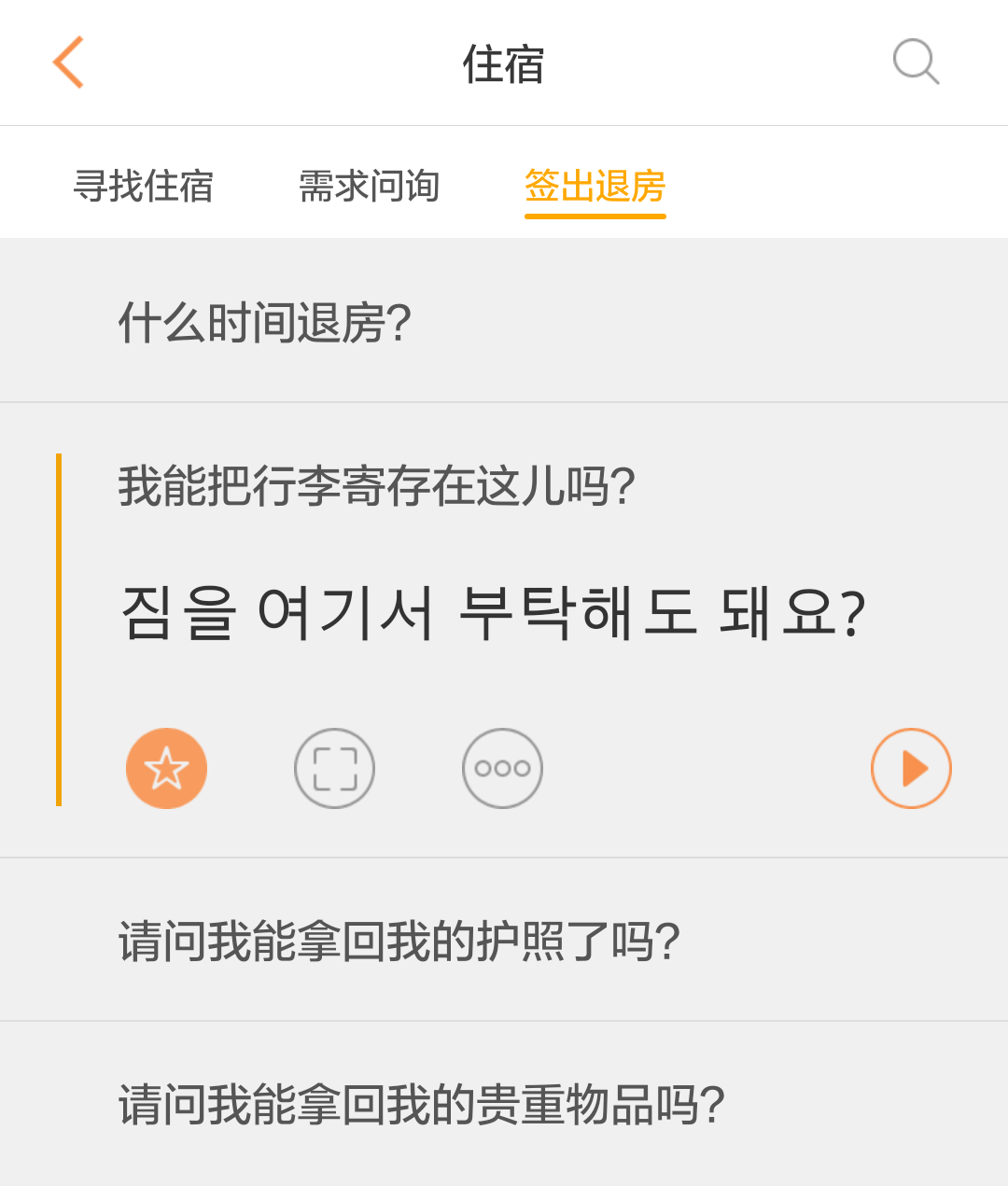This screenshot has width=1008, height=1186.
Task: Show the Korean phrase in fullscreen
Action: pyautogui.click(x=334, y=768)
